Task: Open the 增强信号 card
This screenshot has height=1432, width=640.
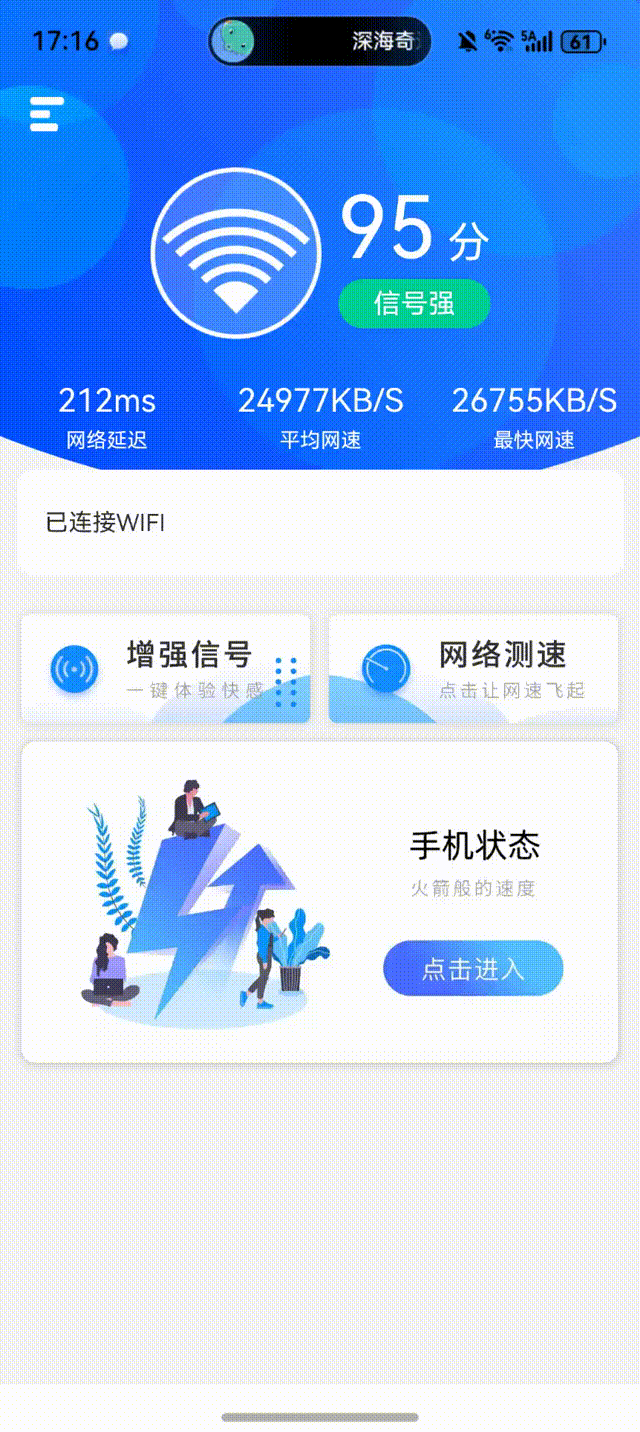Action: [x=166, y=668]
